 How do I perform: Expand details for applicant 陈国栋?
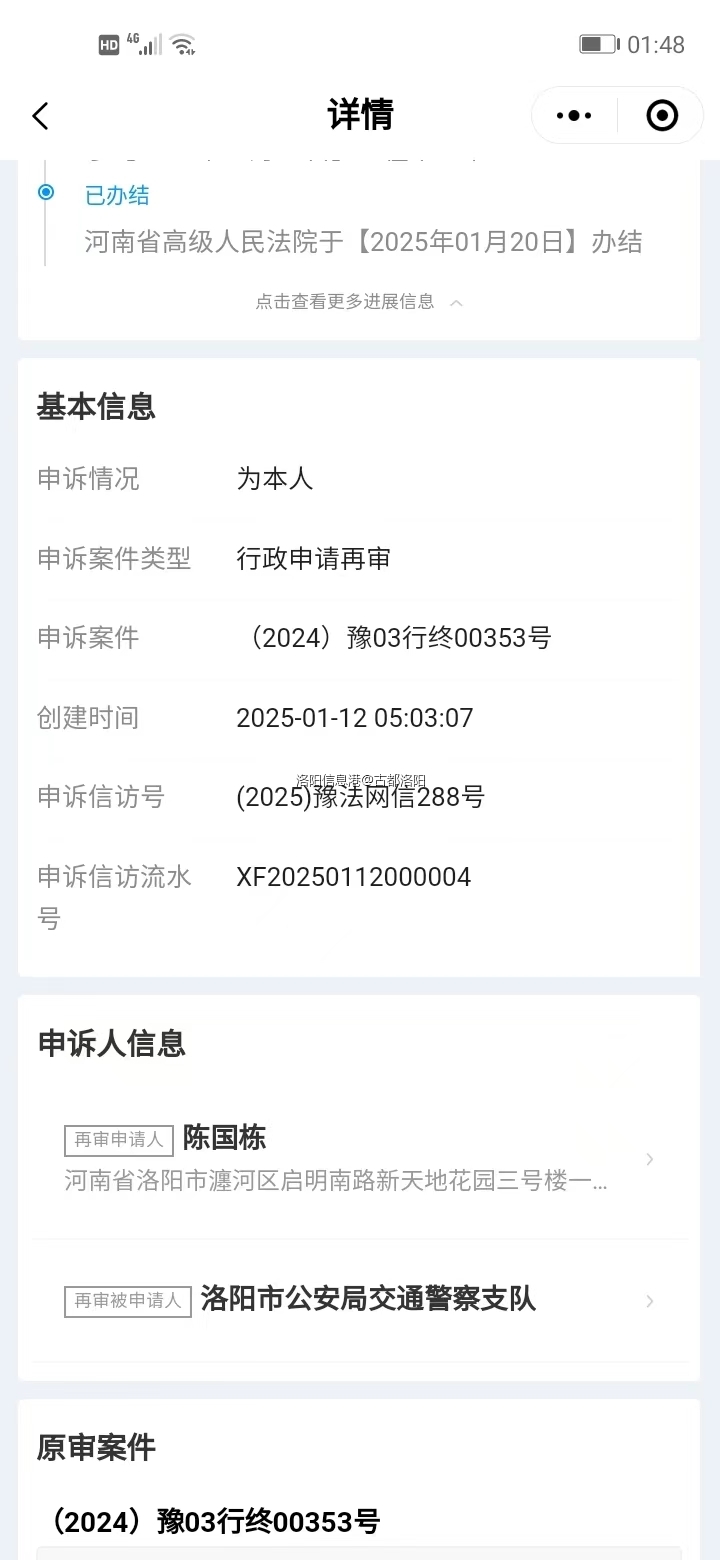click(650, 1159)
